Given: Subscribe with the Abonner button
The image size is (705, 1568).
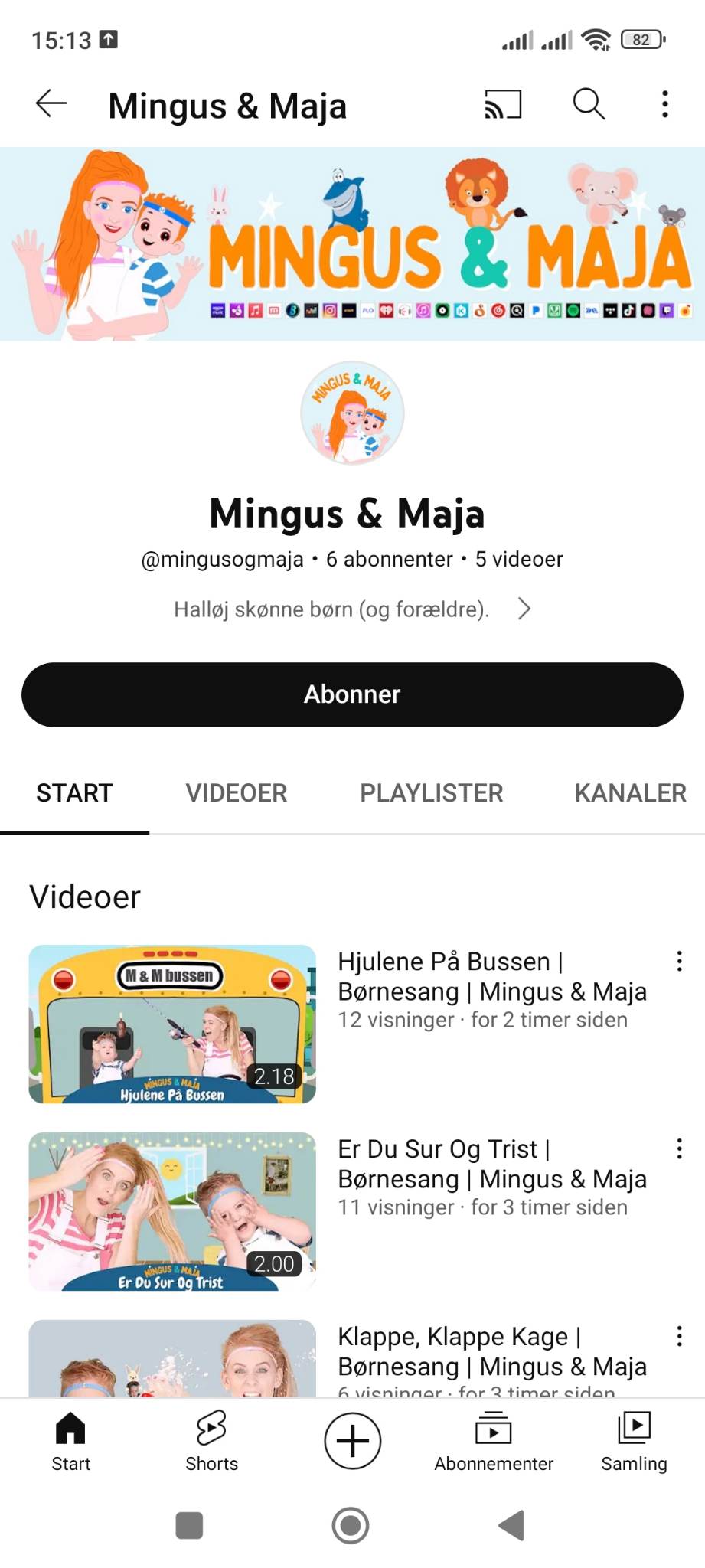Looking at the screenshot, I should tap(352, 694).
